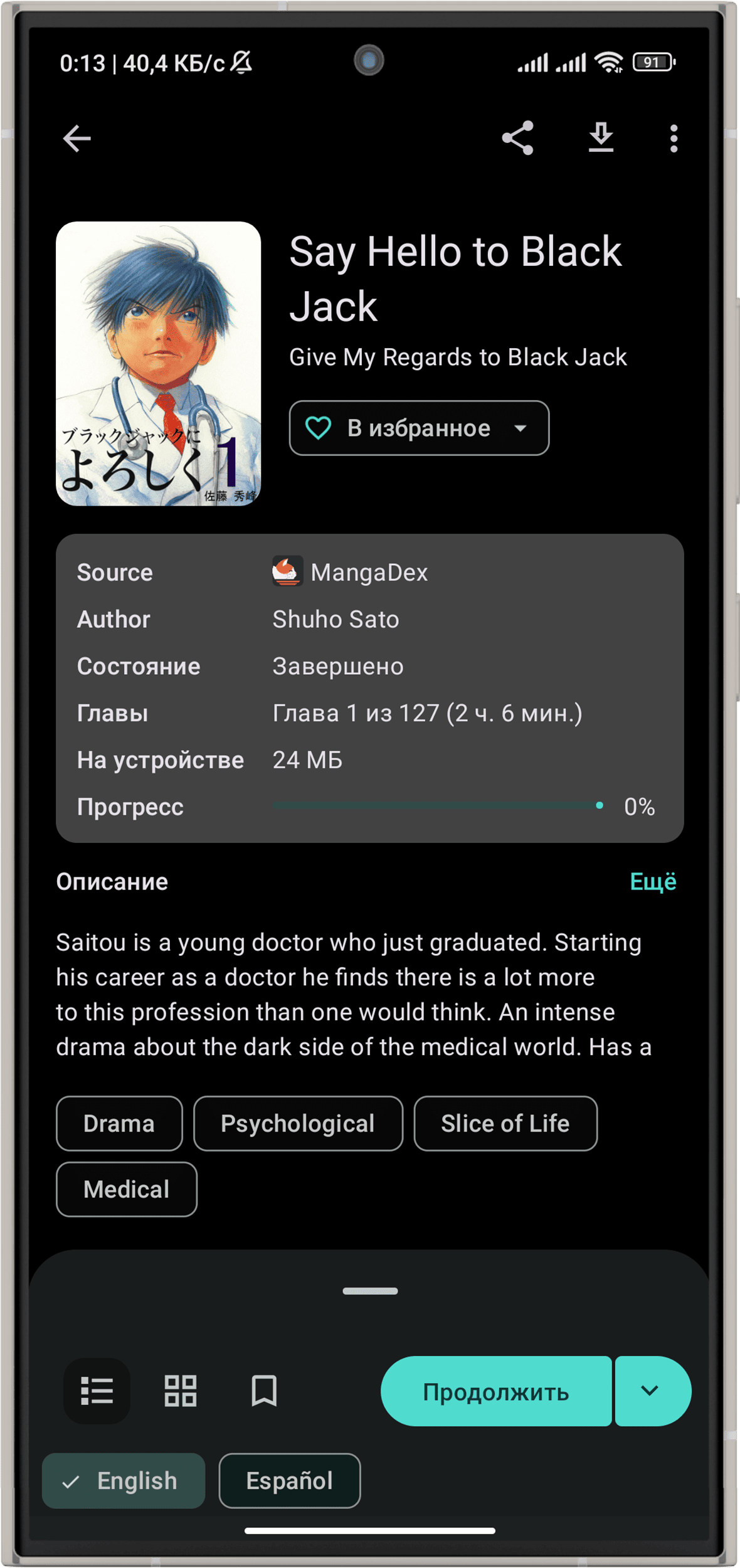Continue reading with Продолжить
The width and height of the screenshot is (740, 1568).
(x=495, y=1392)
